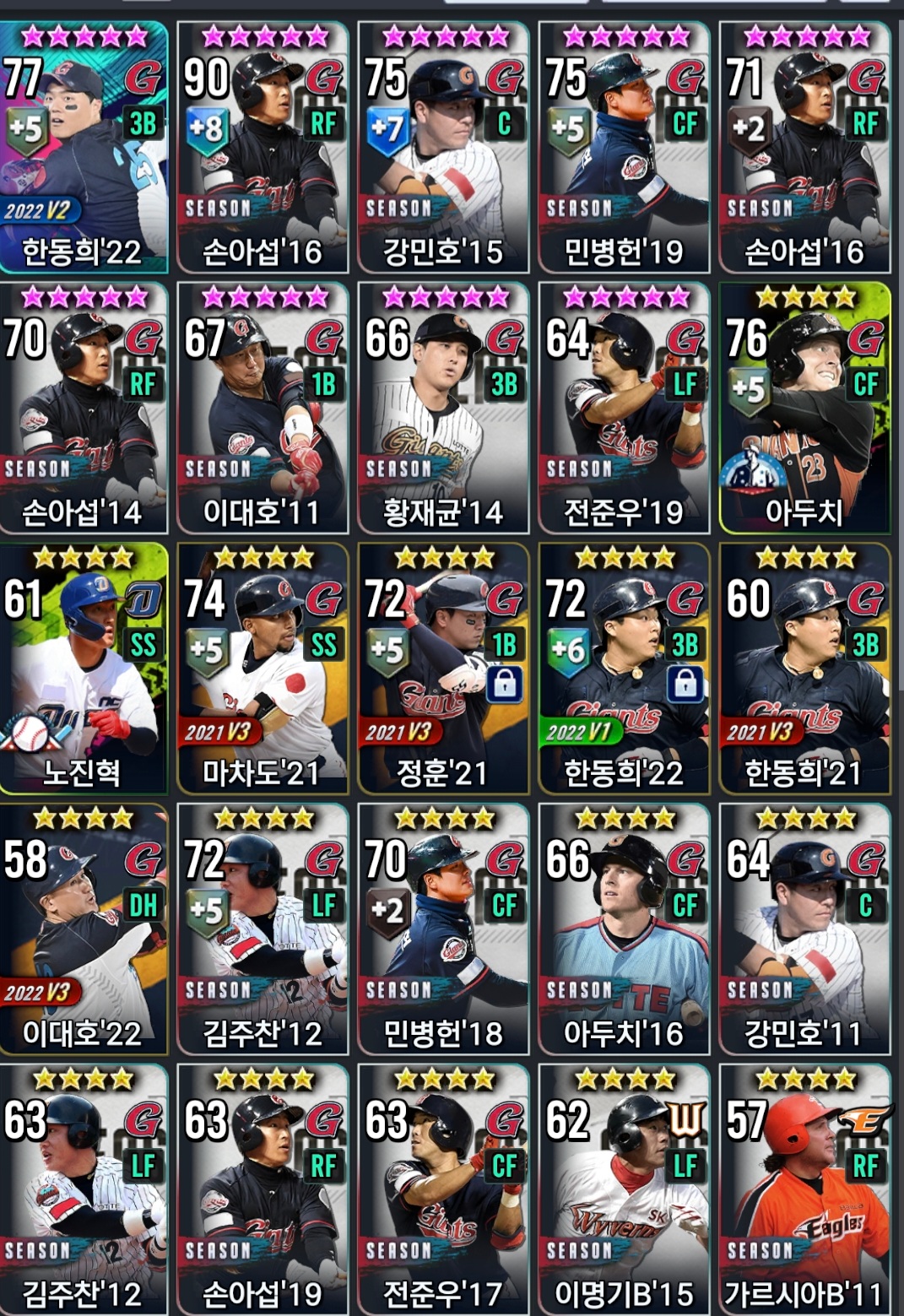Select the 노진혁 shortstop card
This screenshot has height=1316, width=904.
click(x=83, y=669)
